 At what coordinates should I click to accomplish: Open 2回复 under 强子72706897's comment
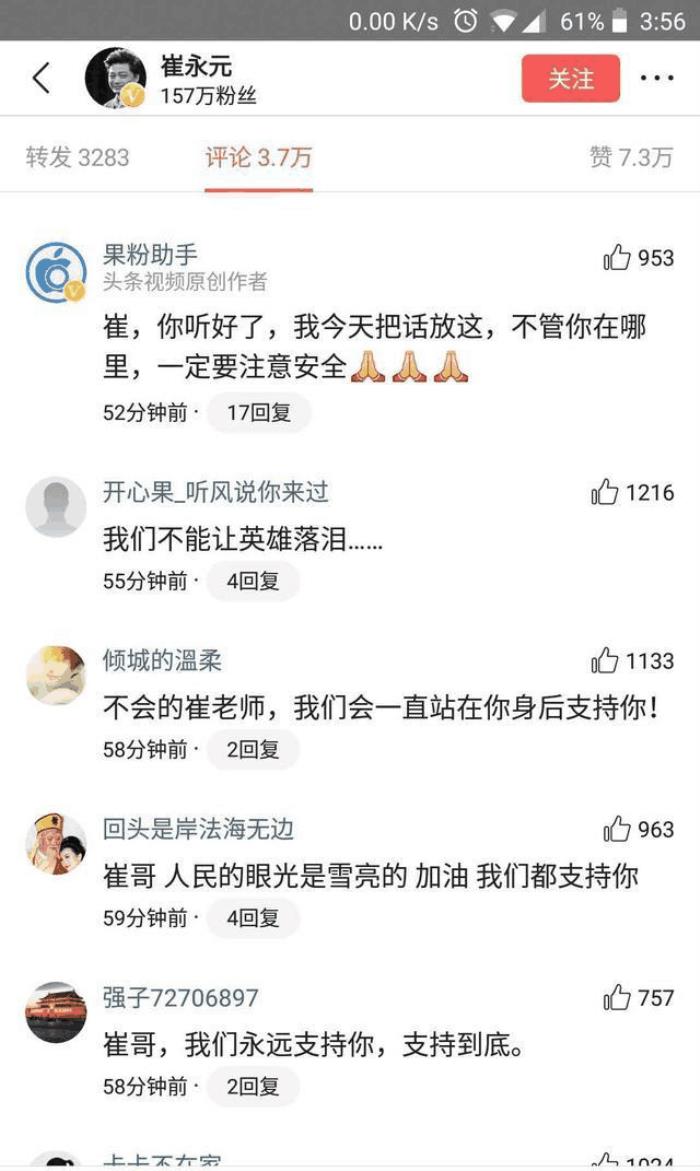253,1085
